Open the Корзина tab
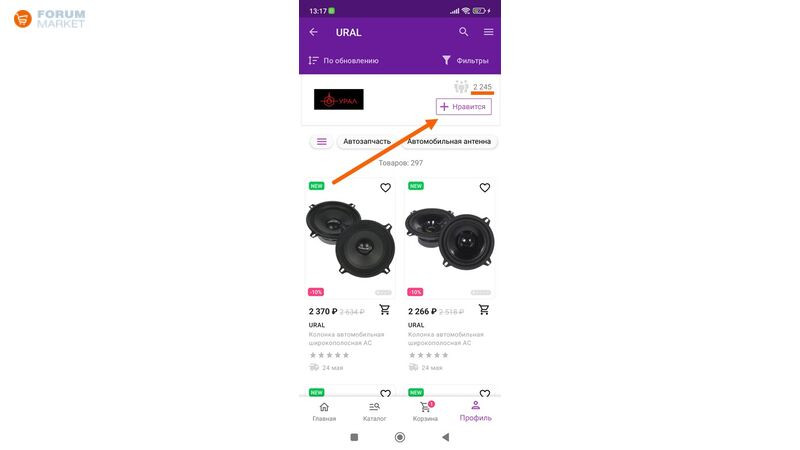The image size is (800, 450). pos(425,412)
